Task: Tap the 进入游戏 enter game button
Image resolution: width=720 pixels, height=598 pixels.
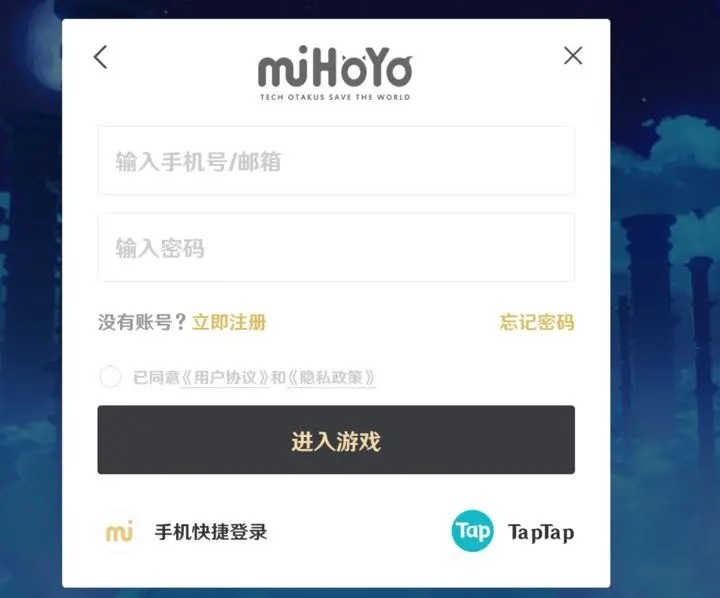Action: coord(336,440)
